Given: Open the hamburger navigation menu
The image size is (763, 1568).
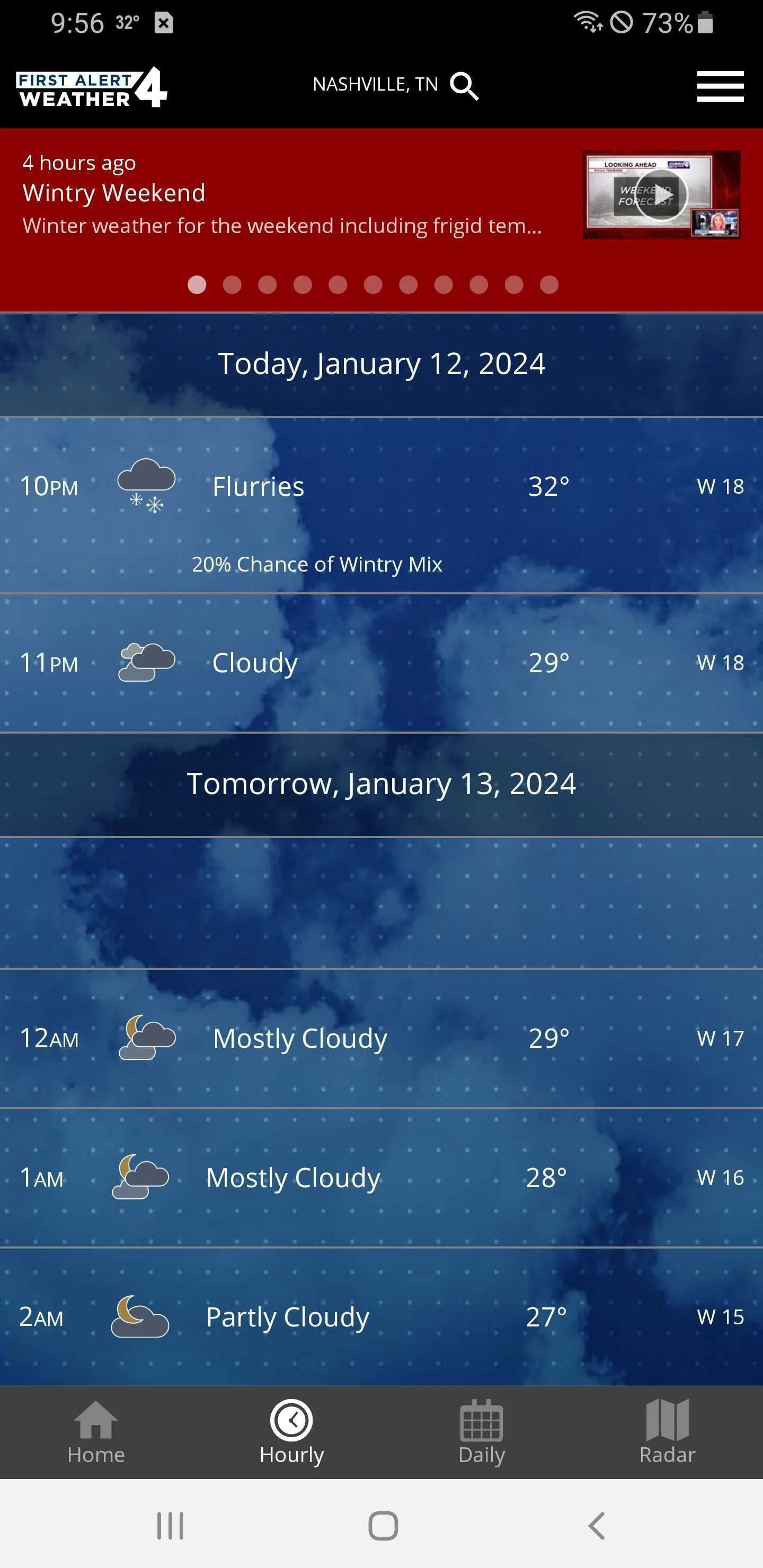Looking at the screenshot, I should (721, 86).
